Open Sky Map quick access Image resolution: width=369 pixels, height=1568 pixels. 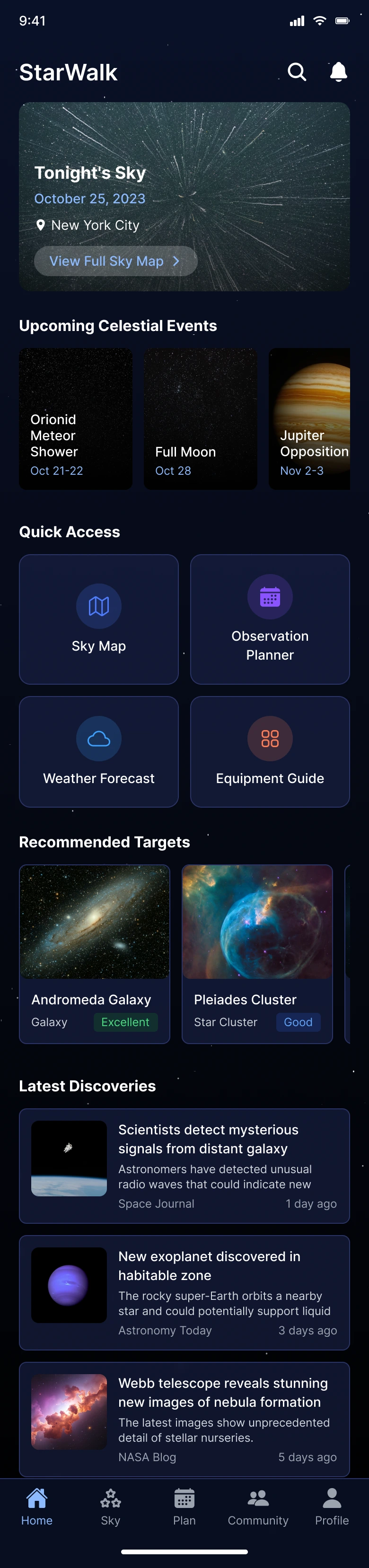(x=99, y=619)
